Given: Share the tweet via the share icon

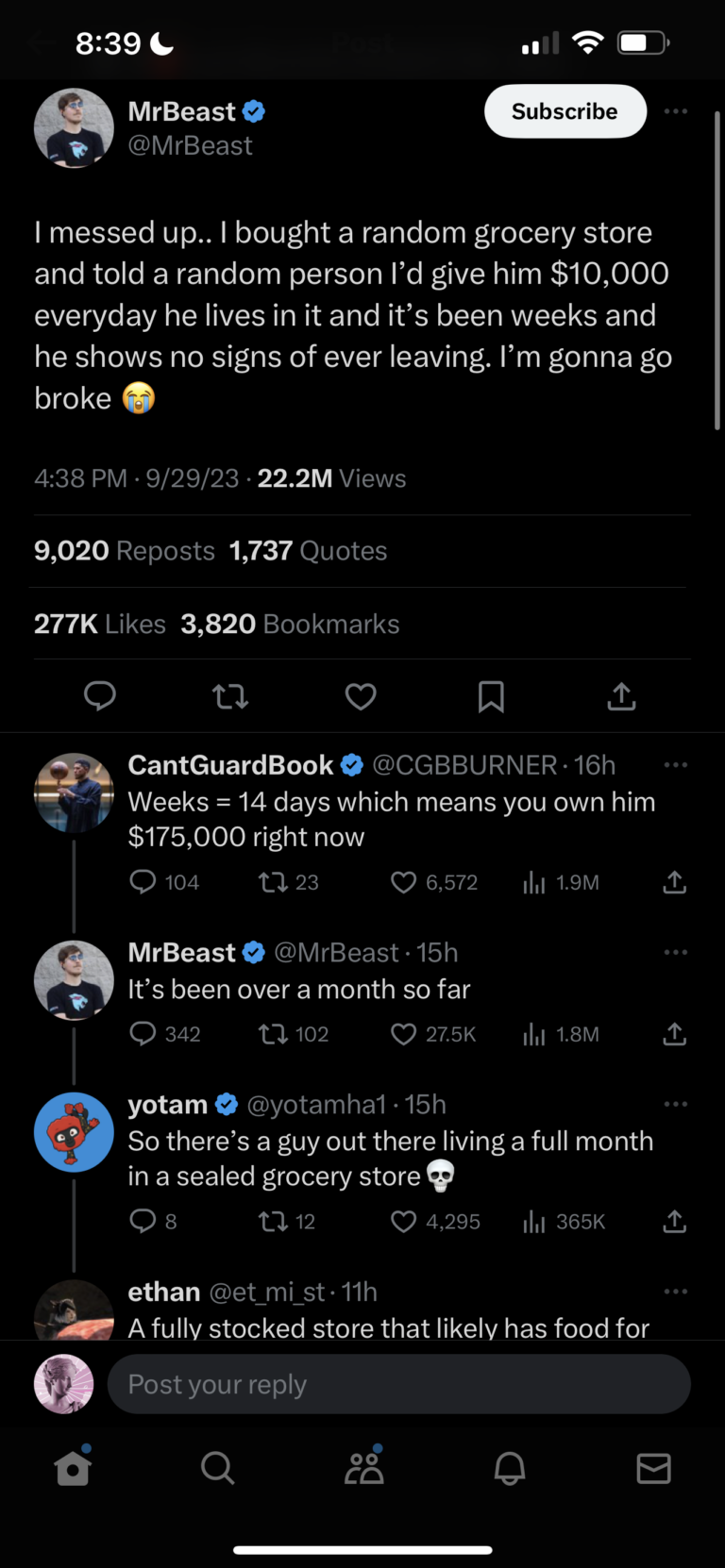Looking at the screenshot, I should coord(621,696).
